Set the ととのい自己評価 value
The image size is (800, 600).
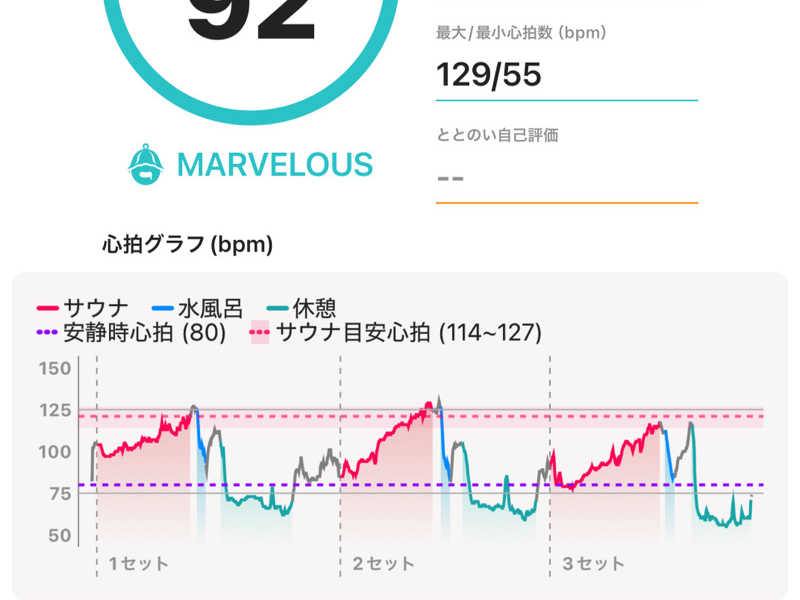pos(565,179)
